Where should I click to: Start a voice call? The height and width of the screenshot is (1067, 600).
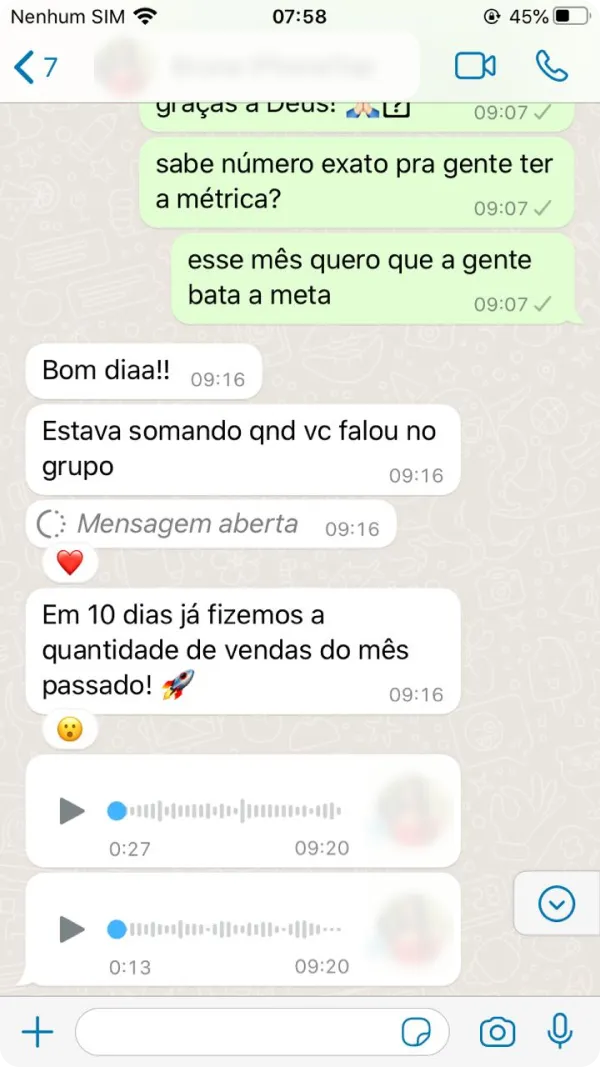[551, 67]
